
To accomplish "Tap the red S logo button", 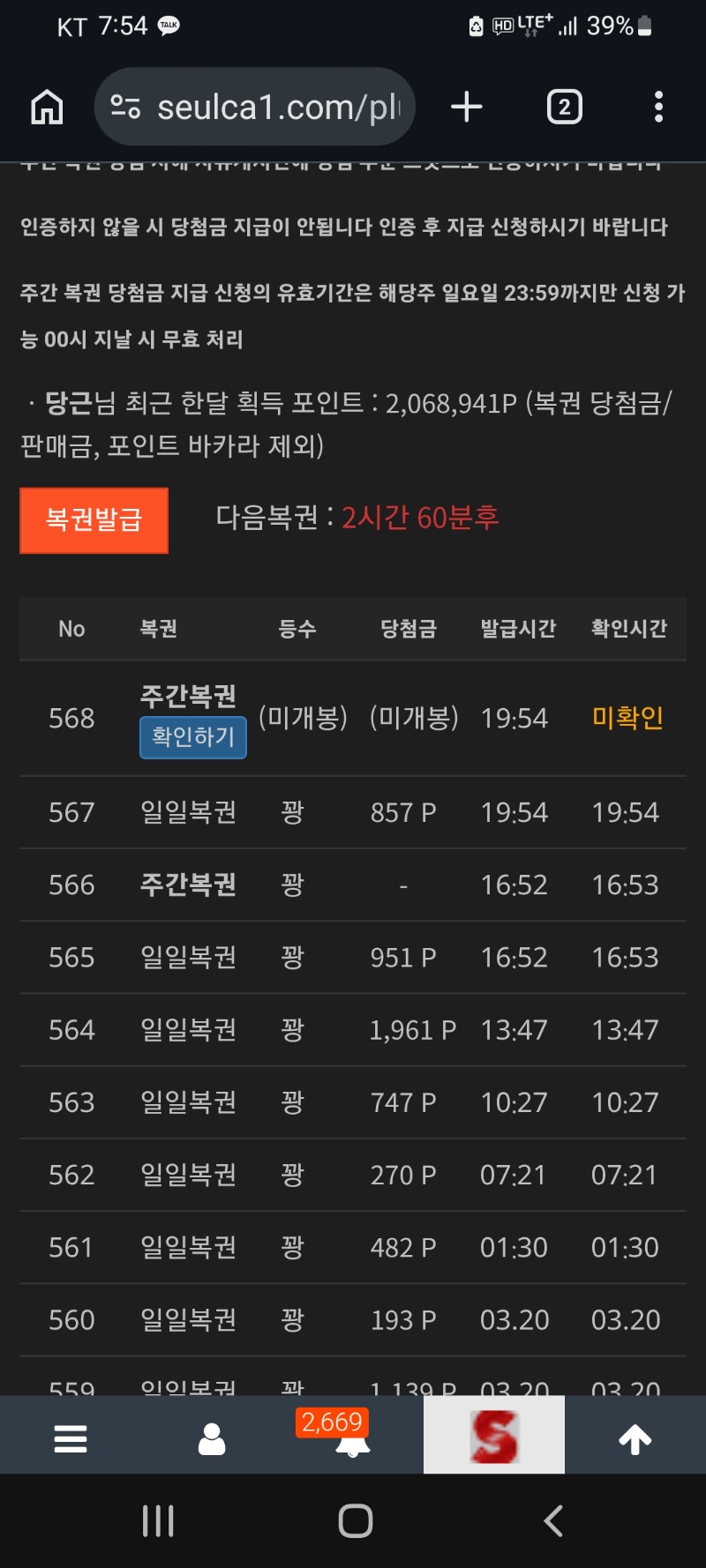I will click(x=494, y=1437).
